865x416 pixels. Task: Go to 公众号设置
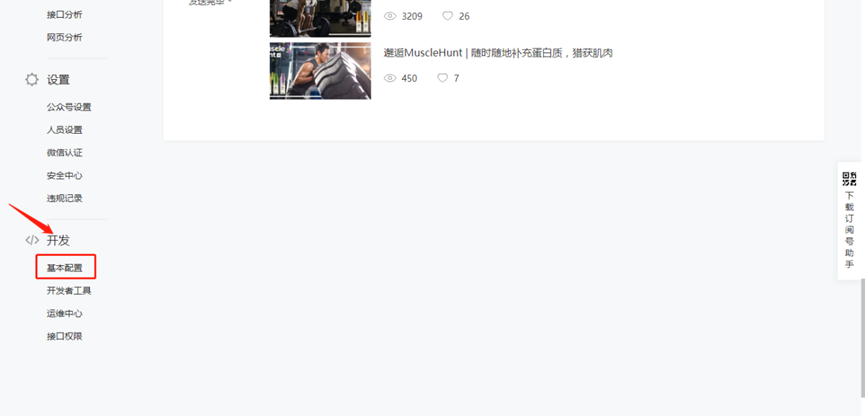pyautogui.click(x=69, y=107)
